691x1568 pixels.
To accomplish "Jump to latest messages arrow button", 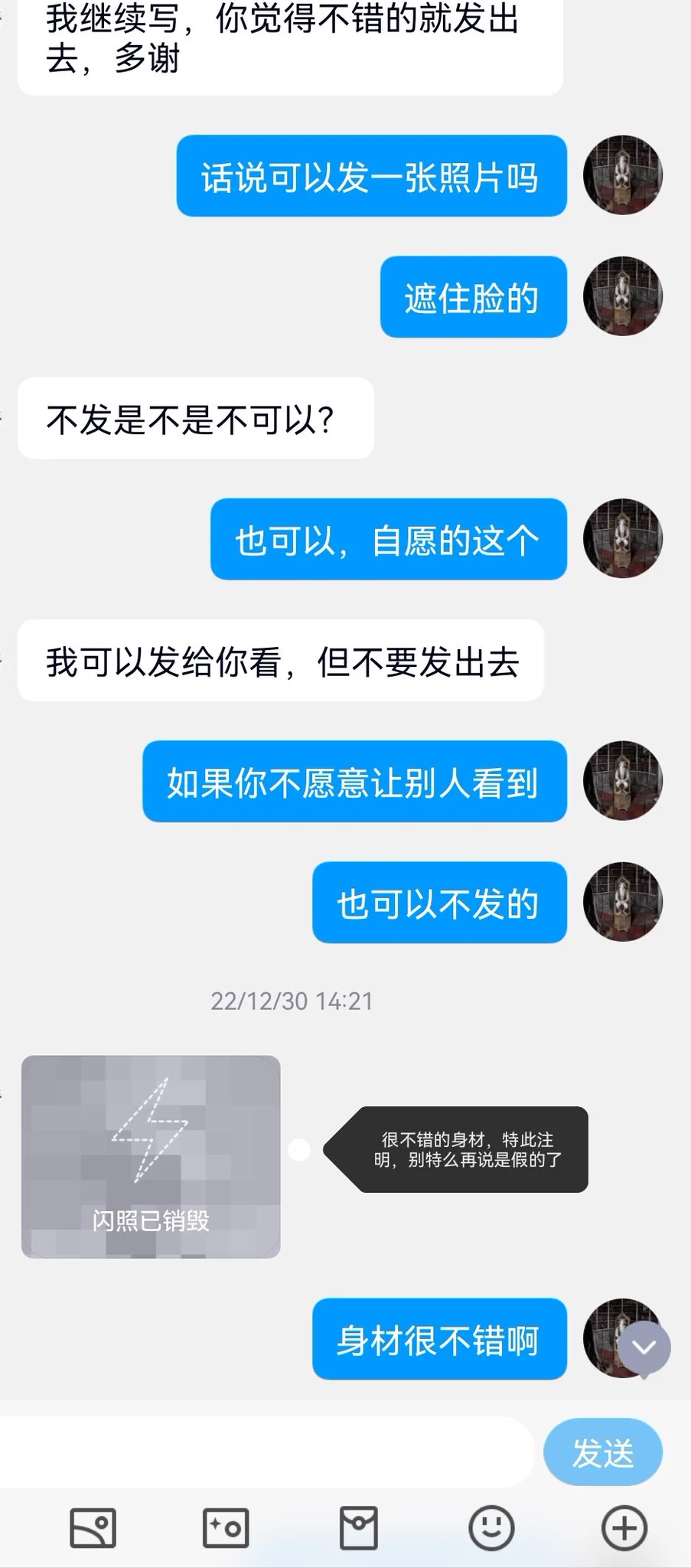I will [644, 1348].
